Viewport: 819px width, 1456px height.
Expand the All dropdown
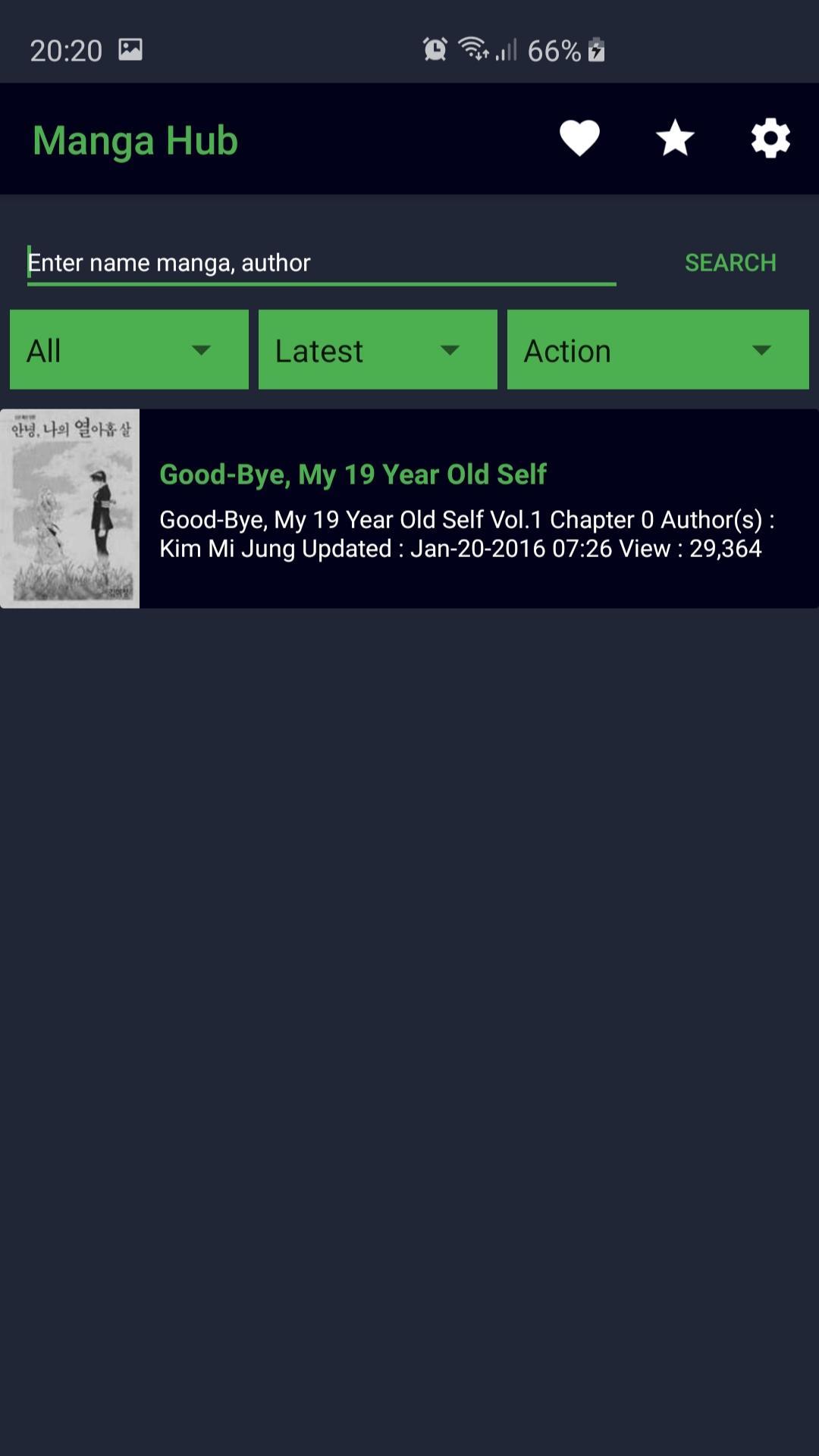(x=129, y=350)
